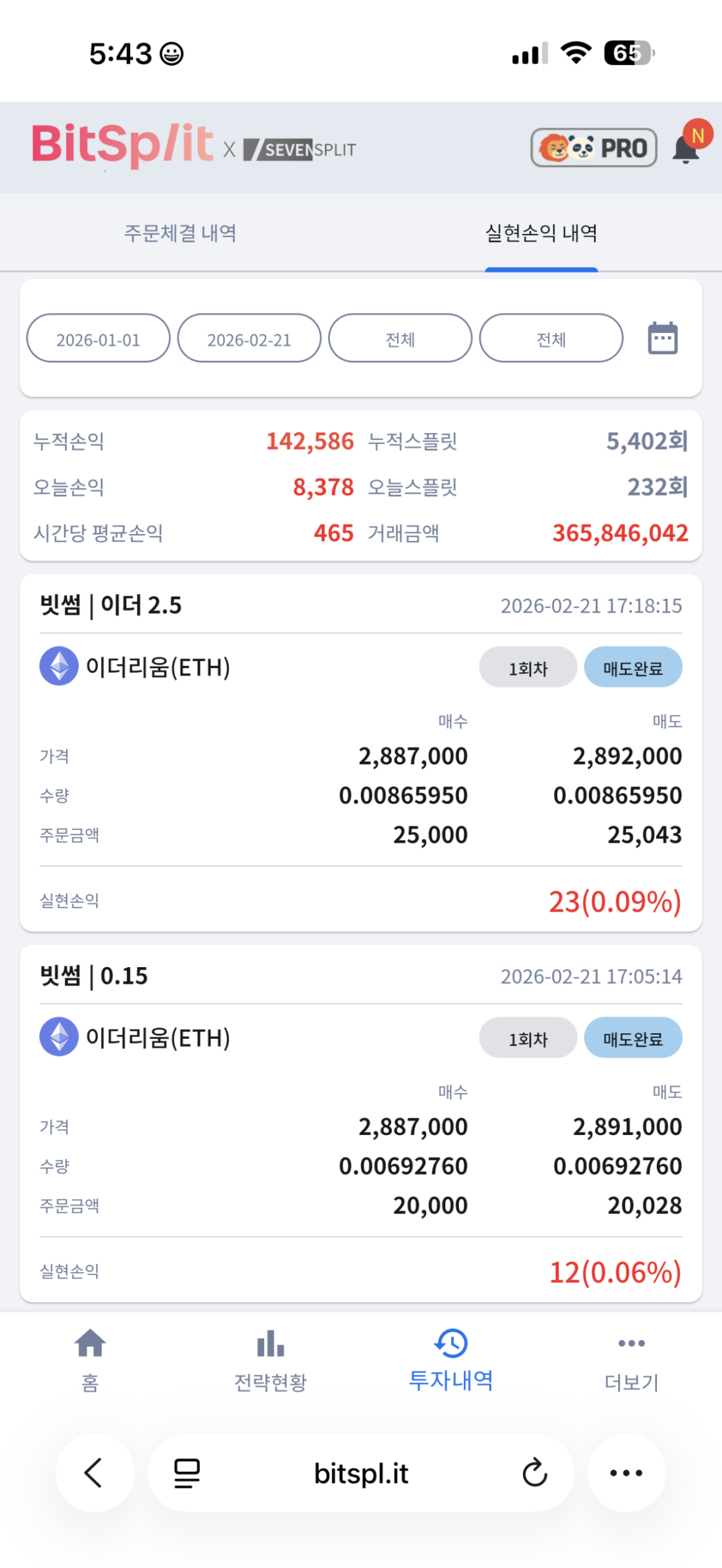Select 매도완료 status on the 0.15 trade card

(x=633, y=1038)
